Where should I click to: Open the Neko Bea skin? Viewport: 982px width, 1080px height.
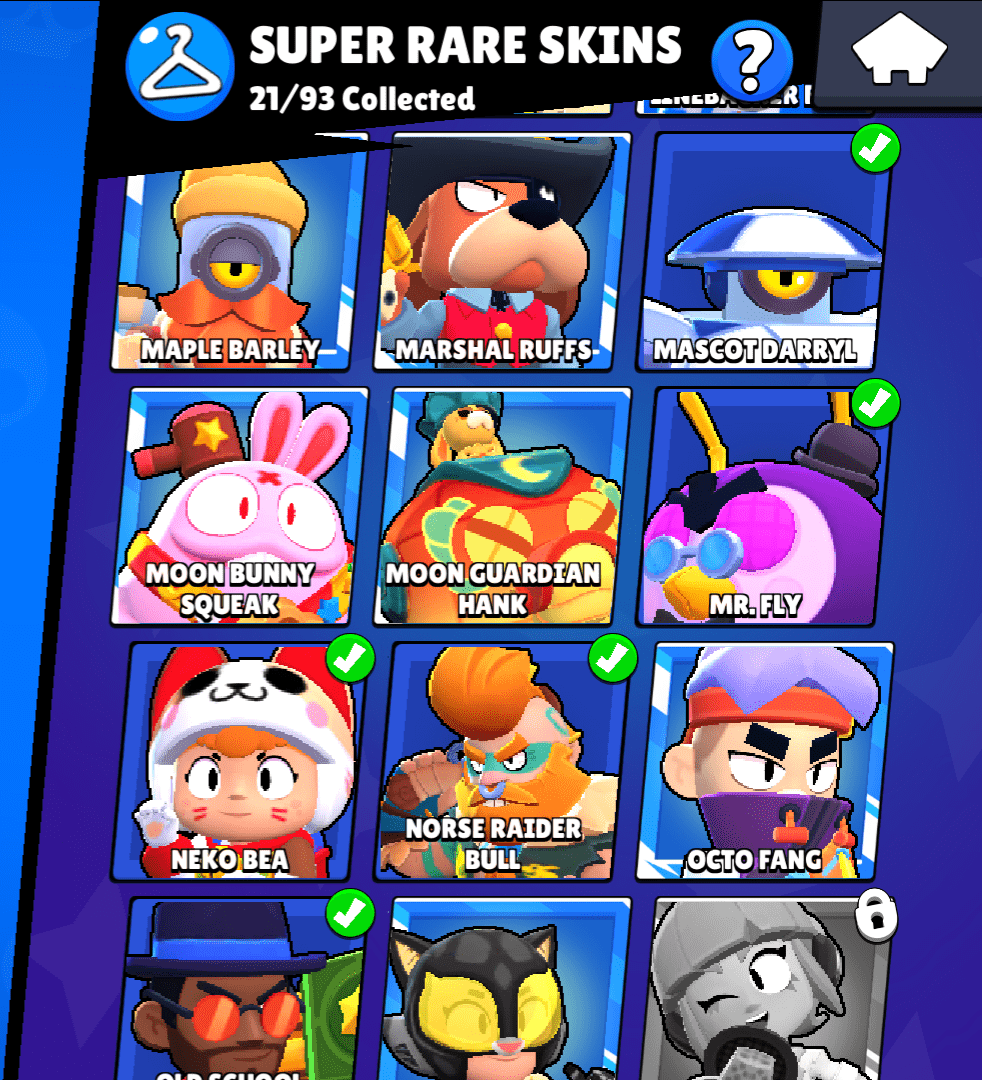[x=238, y=762]
